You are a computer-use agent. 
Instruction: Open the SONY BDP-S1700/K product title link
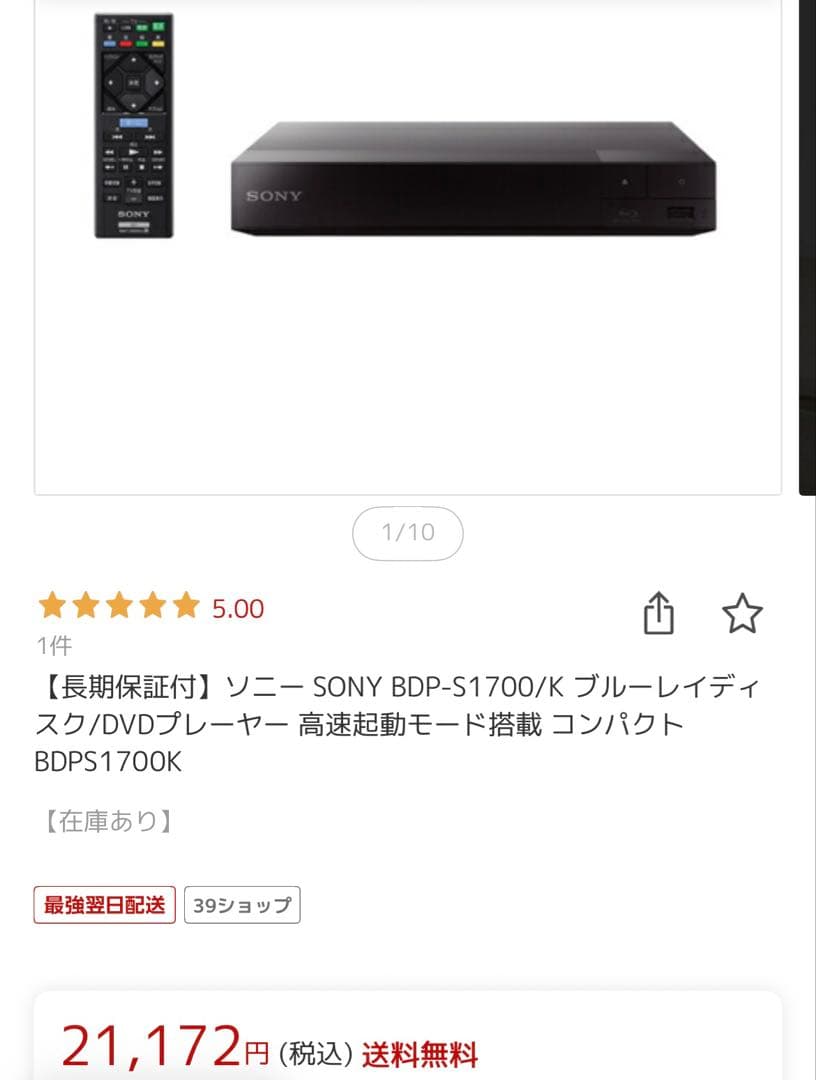tap(400, 722)
